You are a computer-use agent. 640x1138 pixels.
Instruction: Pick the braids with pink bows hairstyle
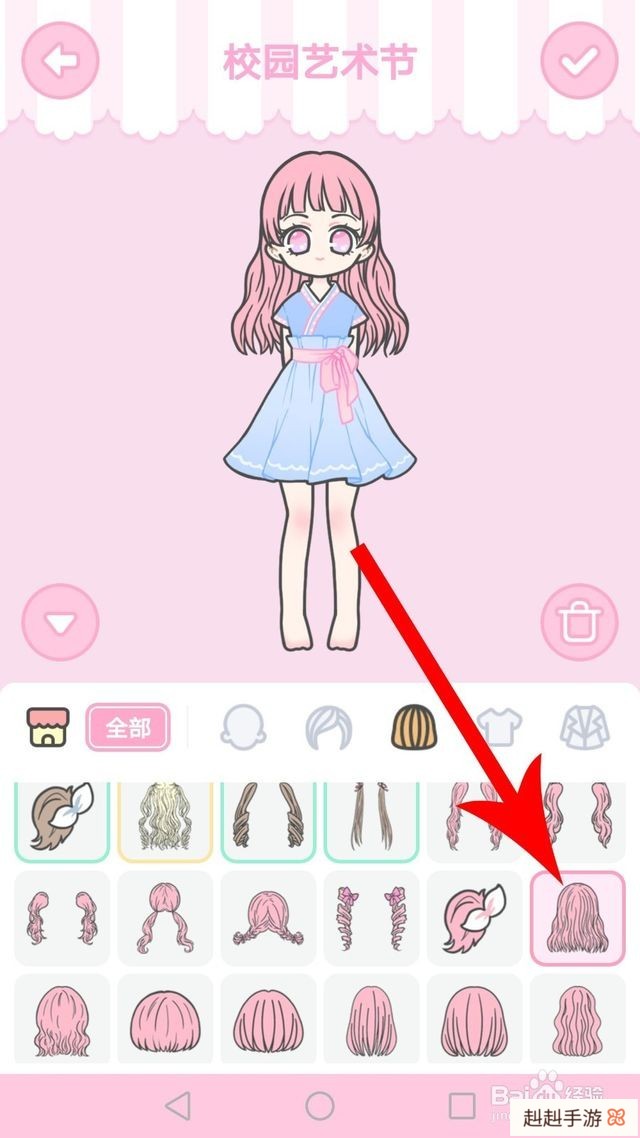point(371,919)
